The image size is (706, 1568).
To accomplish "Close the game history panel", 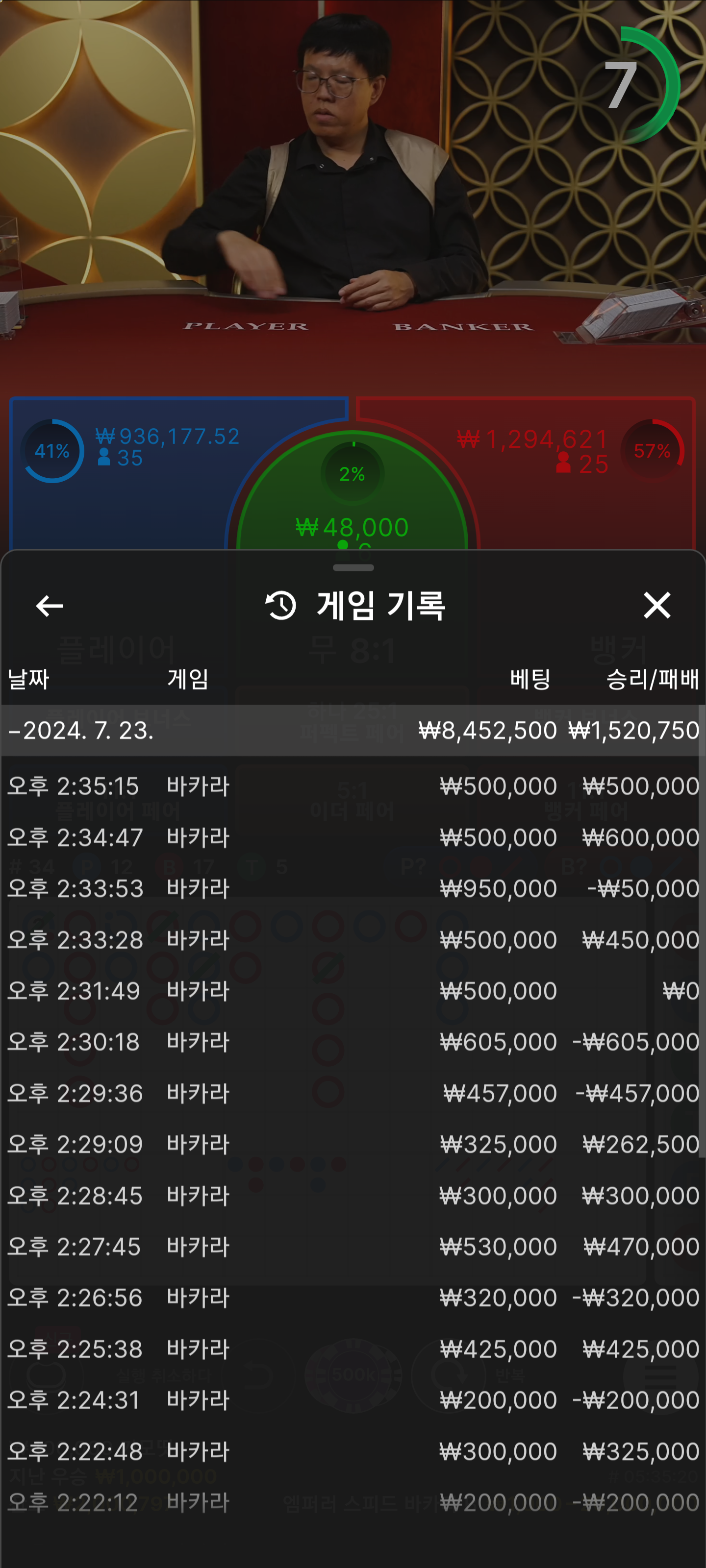I will pyautogui.click(x=656, y=606).
